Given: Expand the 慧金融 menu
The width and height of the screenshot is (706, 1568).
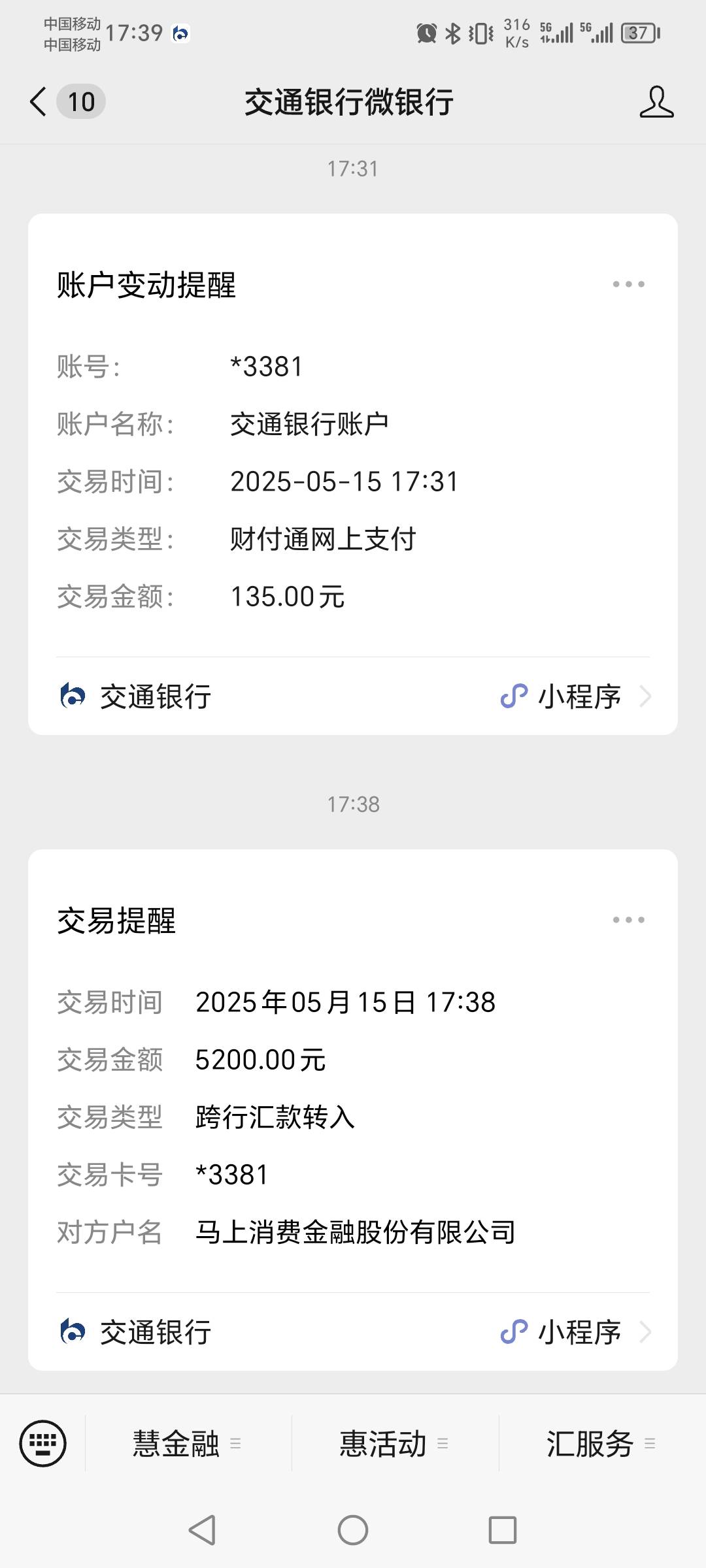Looking at the screenshot, I should [x=188, y=1443].
